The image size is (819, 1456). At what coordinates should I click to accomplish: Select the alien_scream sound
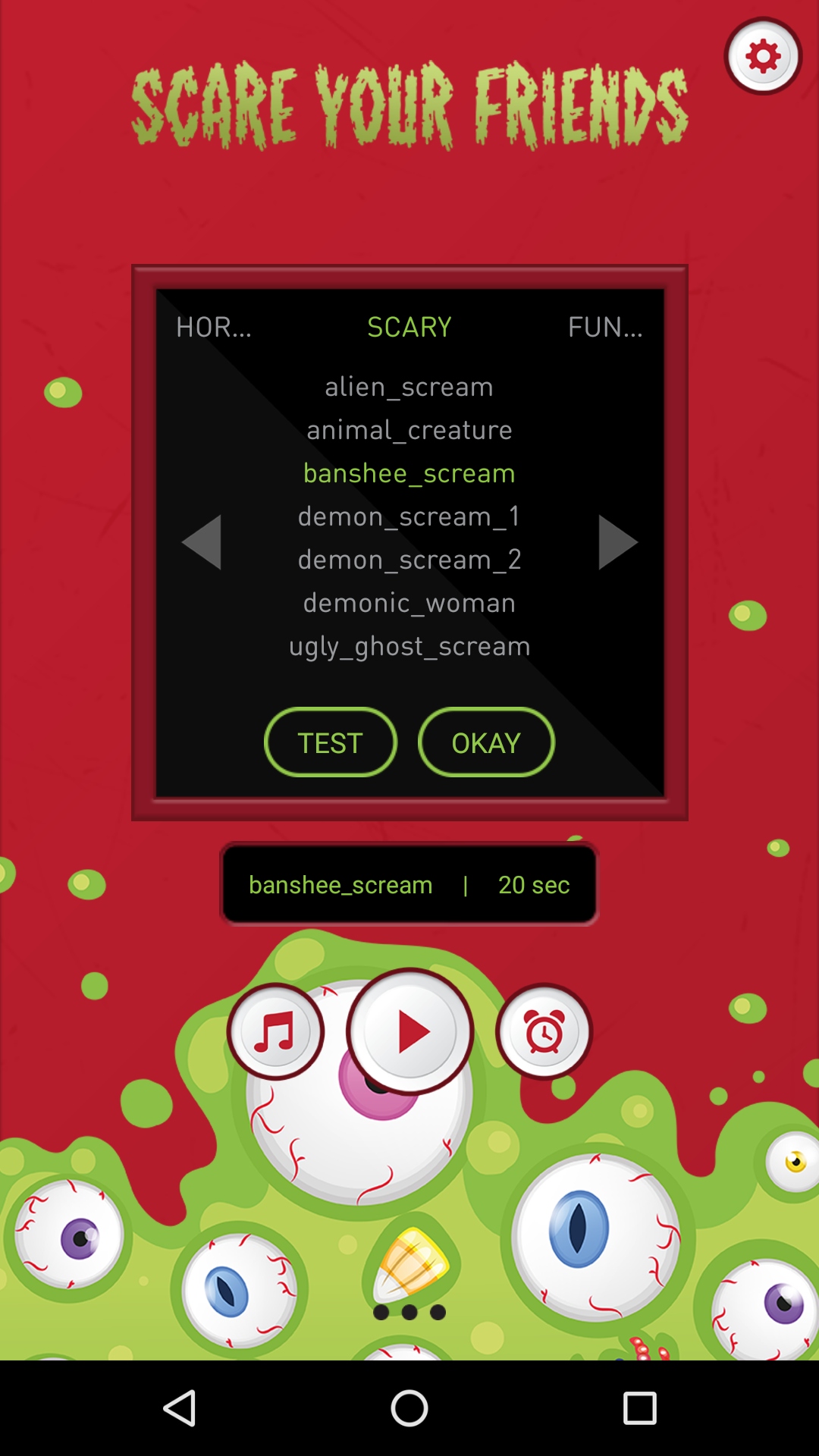[409, 387]
